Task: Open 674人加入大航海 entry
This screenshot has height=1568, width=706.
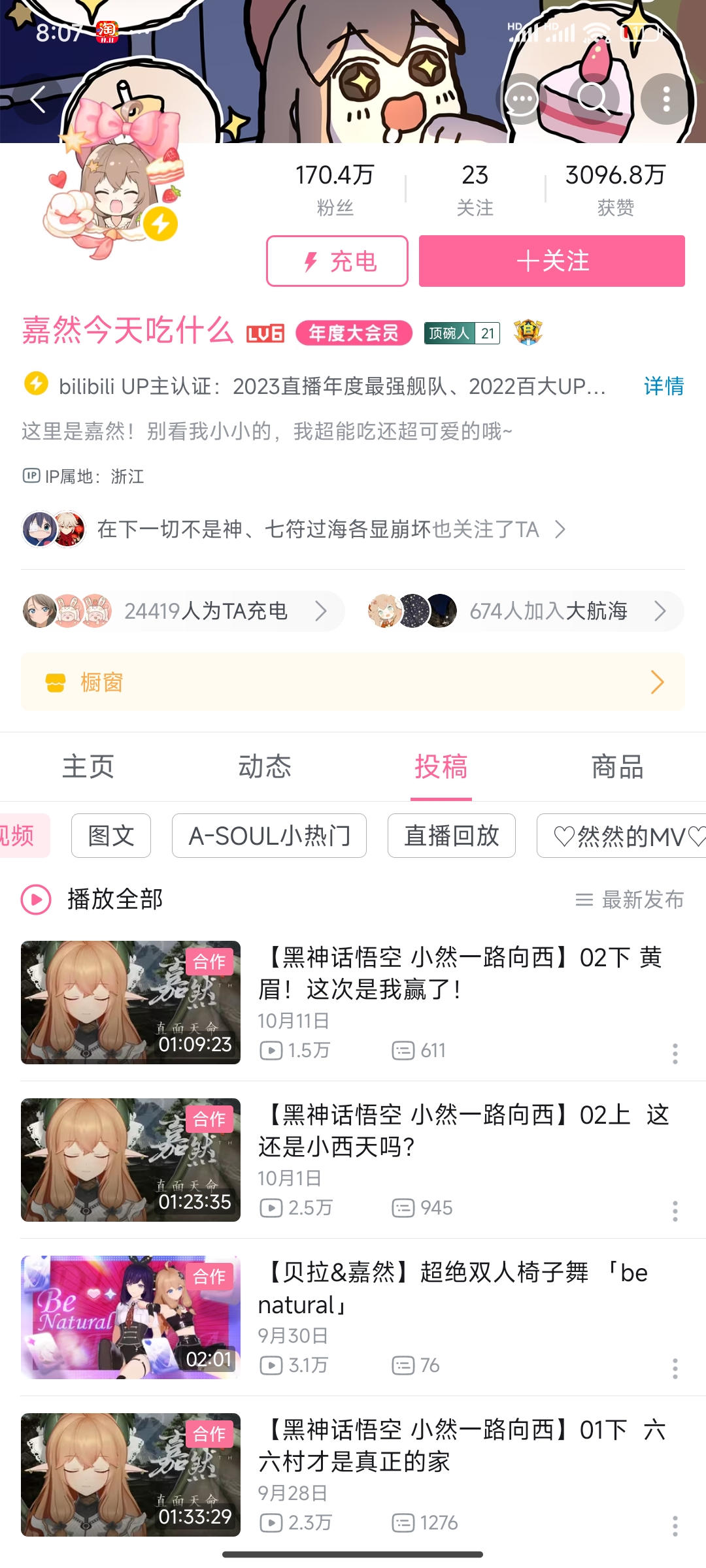Action: [x=523, y=612]
